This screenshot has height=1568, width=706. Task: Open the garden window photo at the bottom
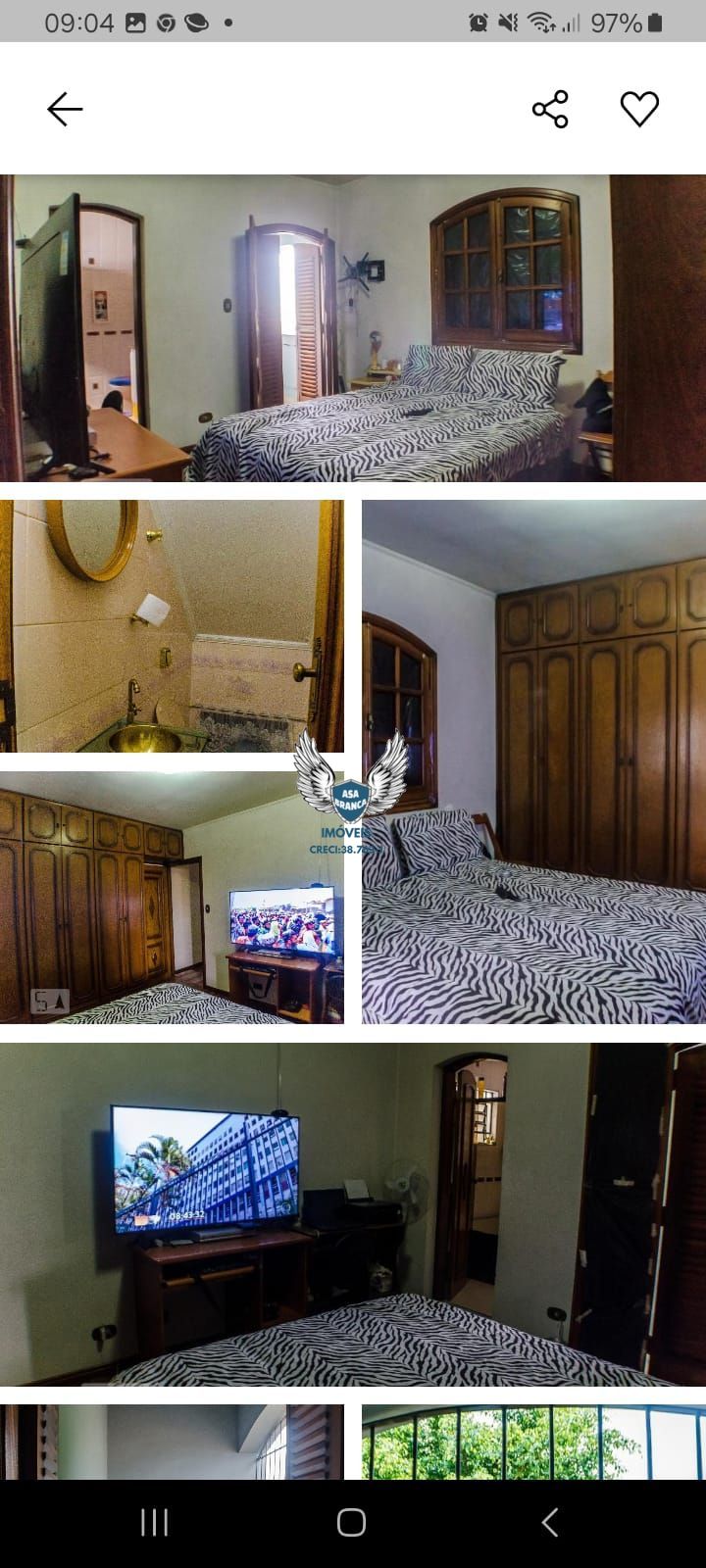533,1442
